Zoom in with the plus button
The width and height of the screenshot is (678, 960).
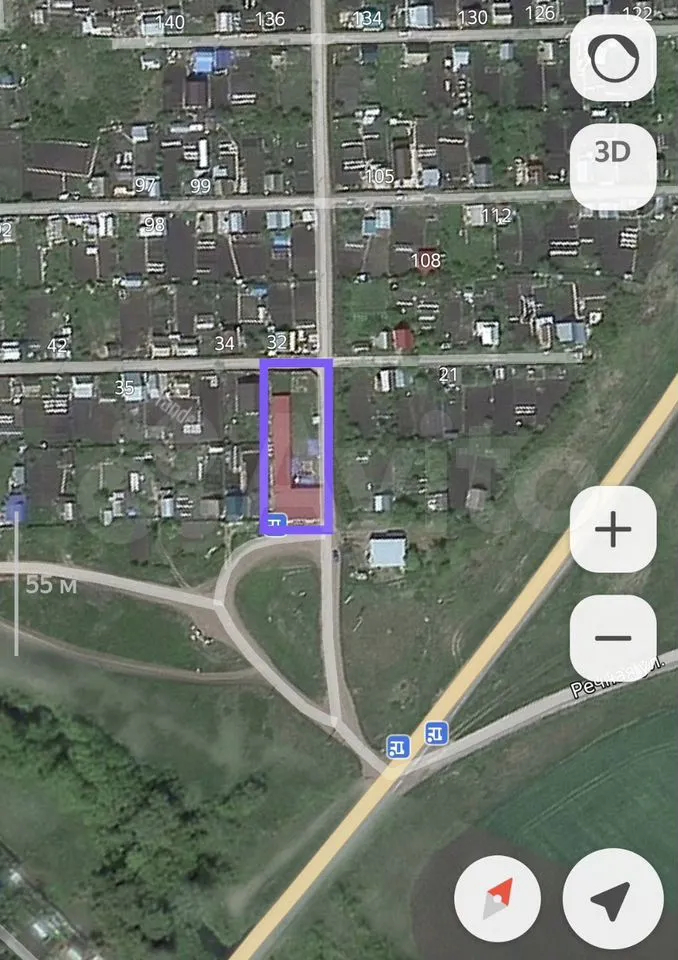(612, 530)
